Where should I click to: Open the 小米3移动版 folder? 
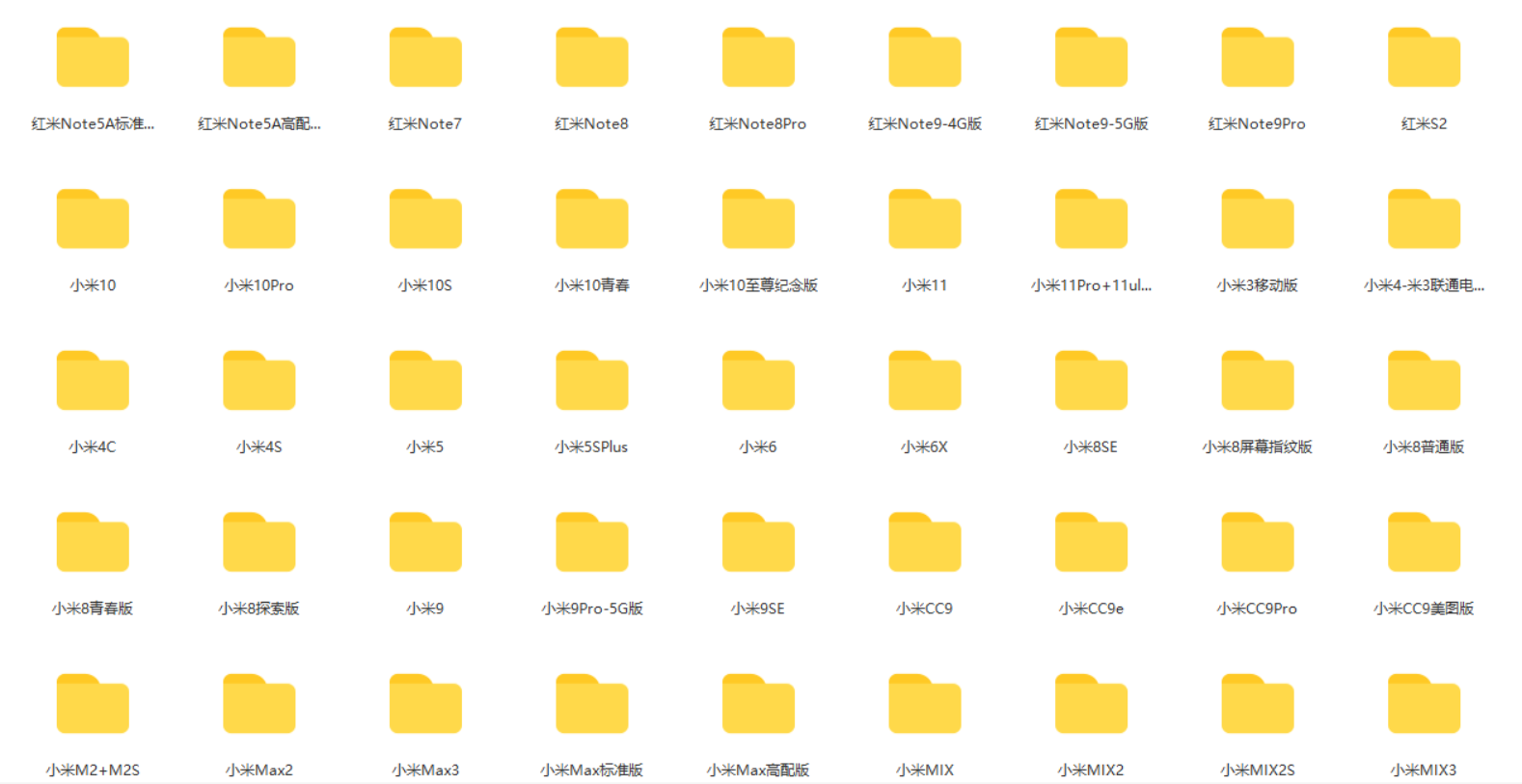pyautogui.click(x=1258, y=221)
